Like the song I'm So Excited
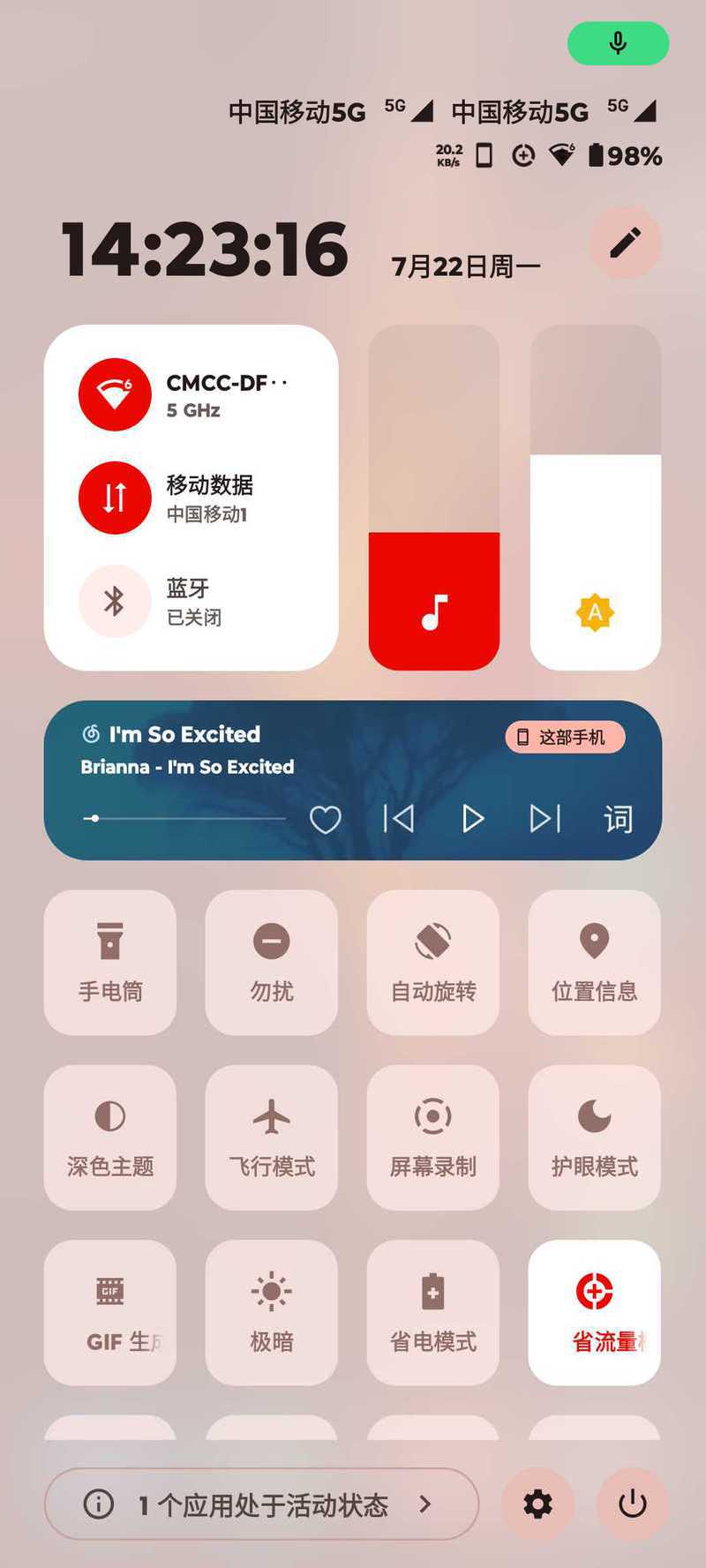 pos(325,820)
